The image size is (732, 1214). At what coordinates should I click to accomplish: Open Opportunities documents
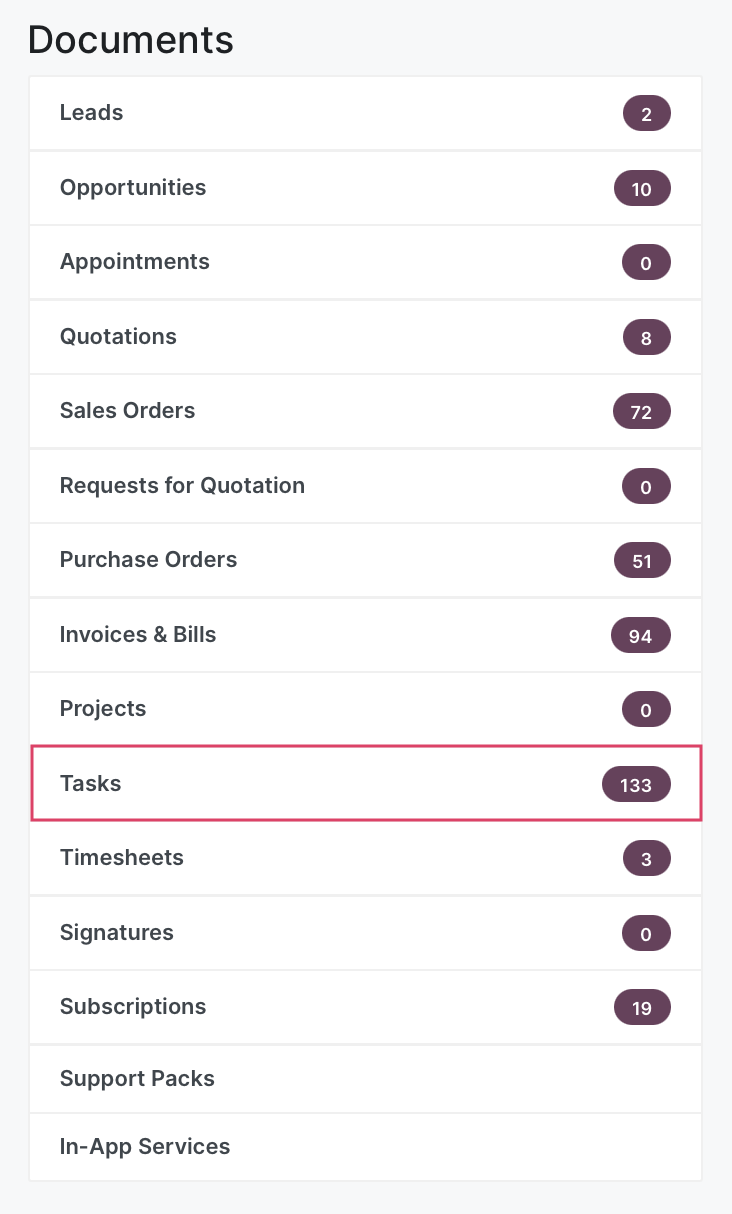click(x=366, y=188)
